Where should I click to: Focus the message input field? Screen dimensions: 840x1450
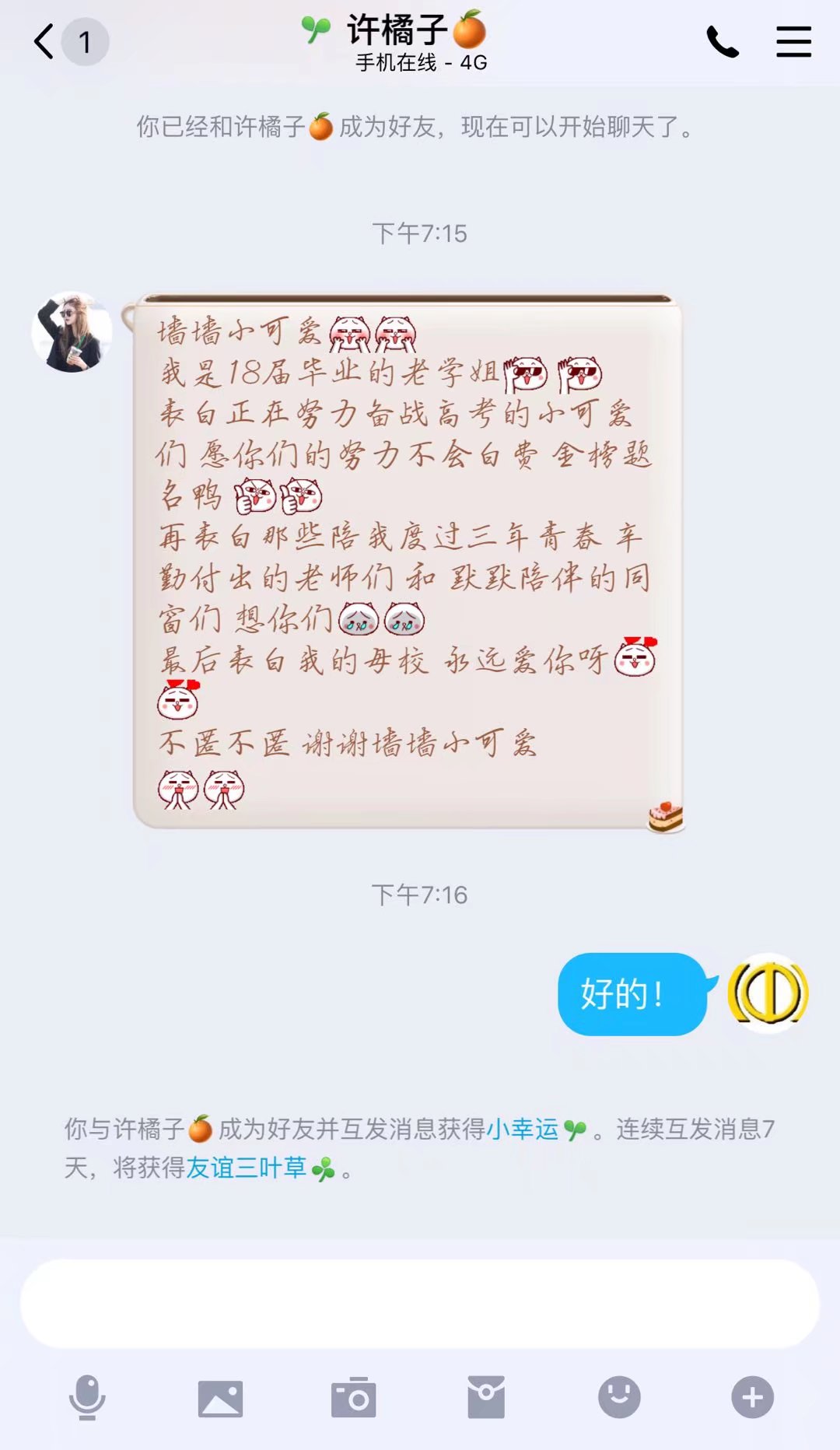tap(420, 1304)
